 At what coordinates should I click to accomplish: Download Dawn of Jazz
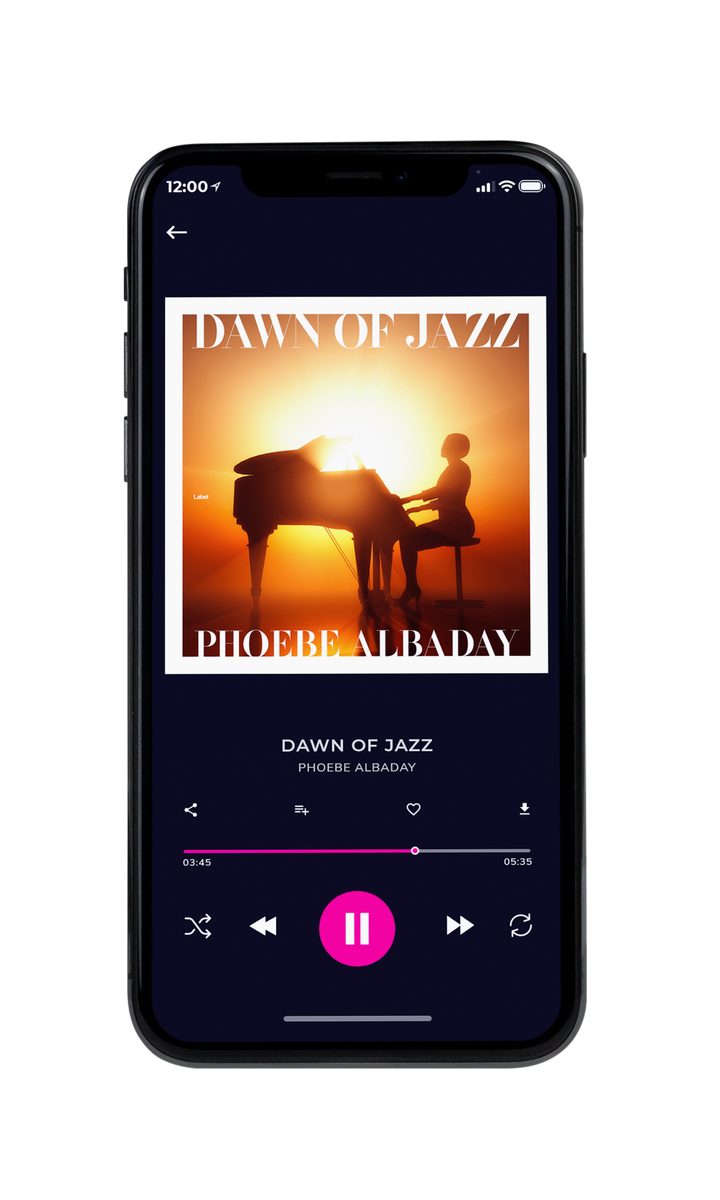(x=524, y=809)
